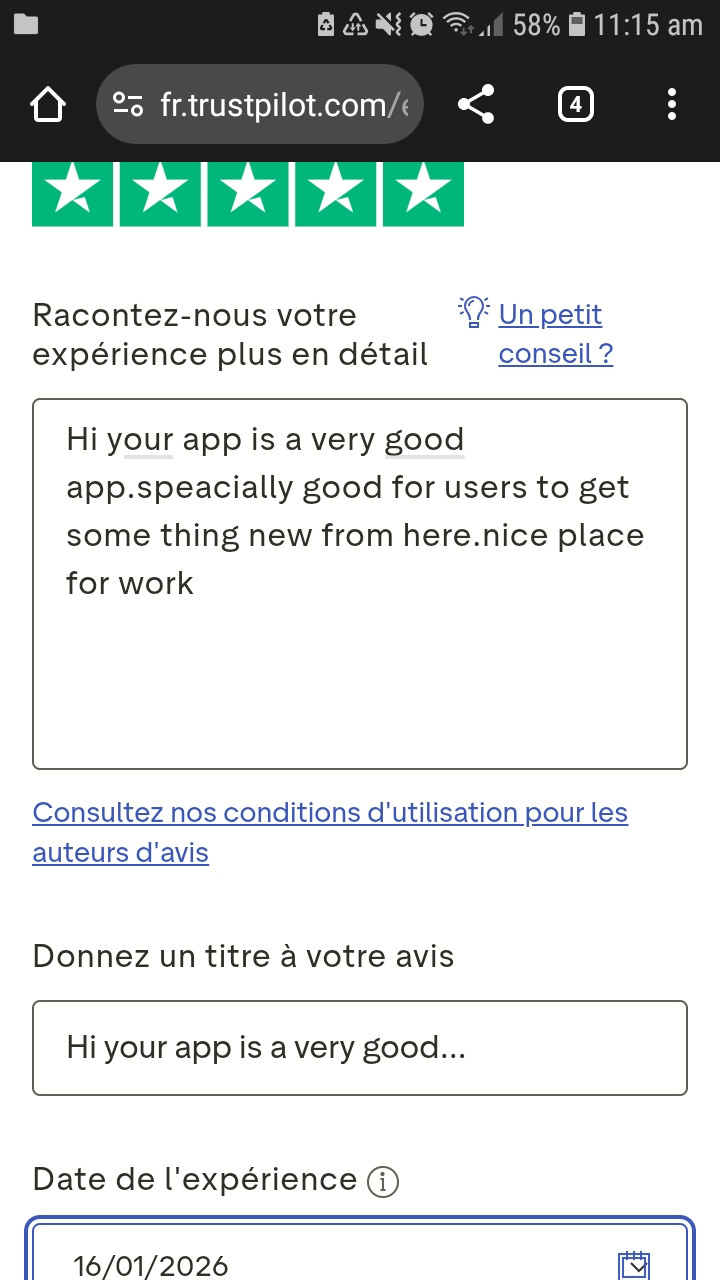Share this page

point(476,104)
